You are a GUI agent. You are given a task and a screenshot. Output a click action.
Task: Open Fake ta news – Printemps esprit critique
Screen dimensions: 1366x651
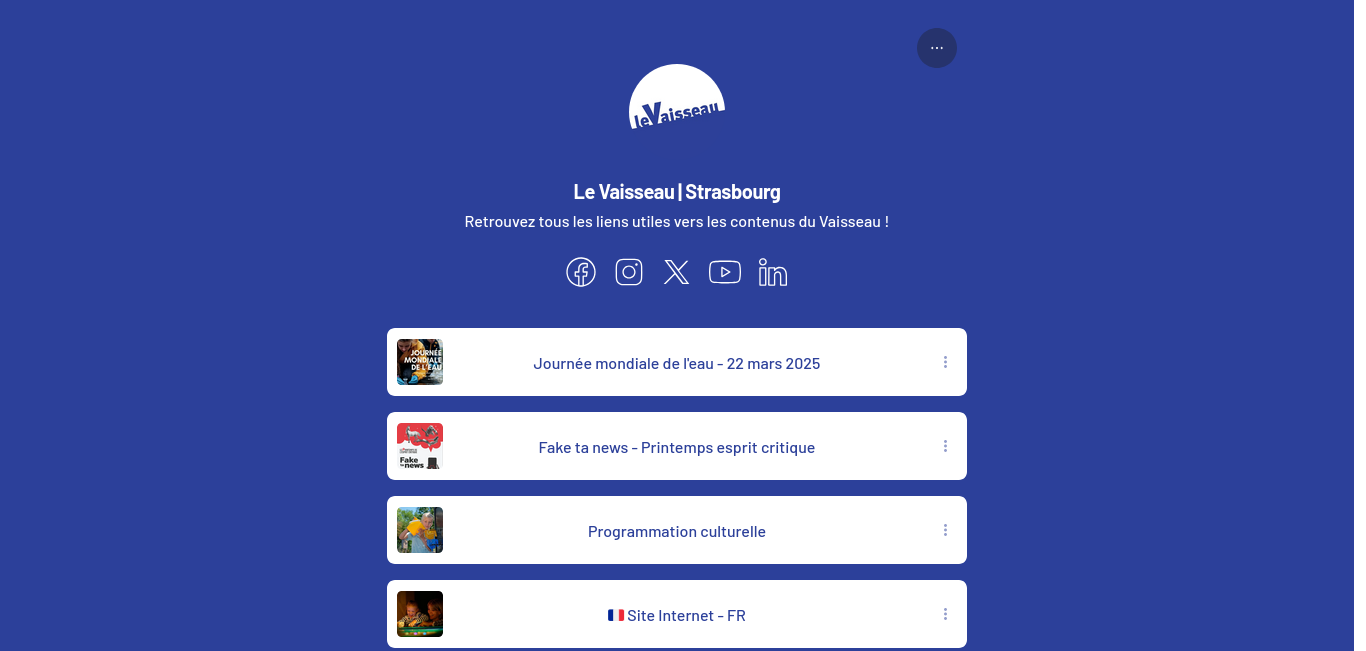[676, 447]
